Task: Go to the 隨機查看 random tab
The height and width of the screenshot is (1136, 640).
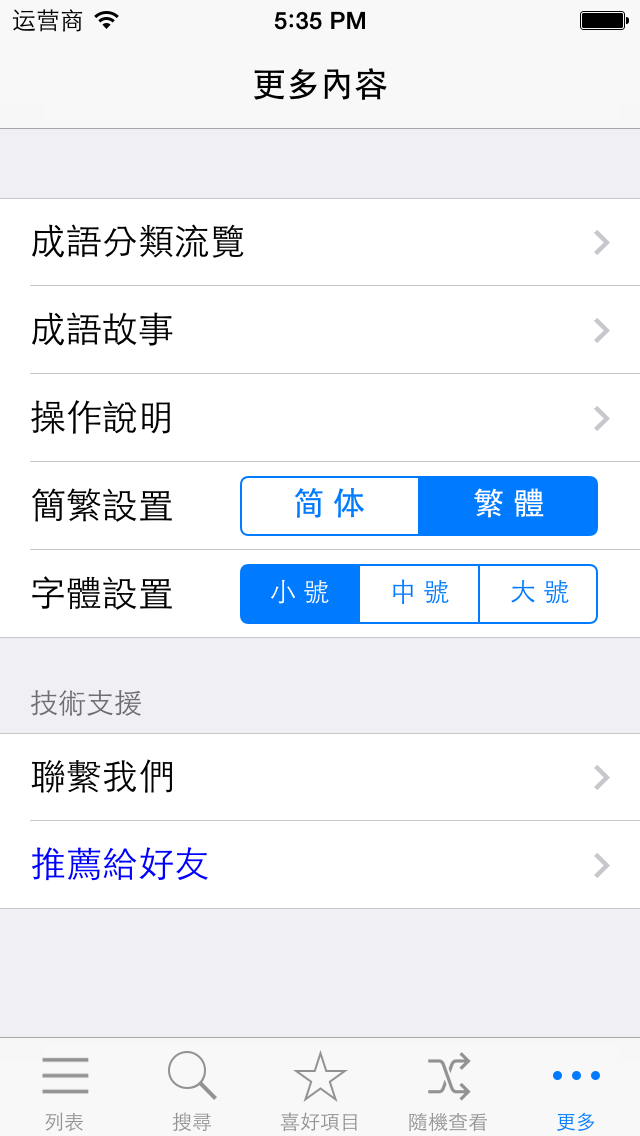Action: 448,1090
